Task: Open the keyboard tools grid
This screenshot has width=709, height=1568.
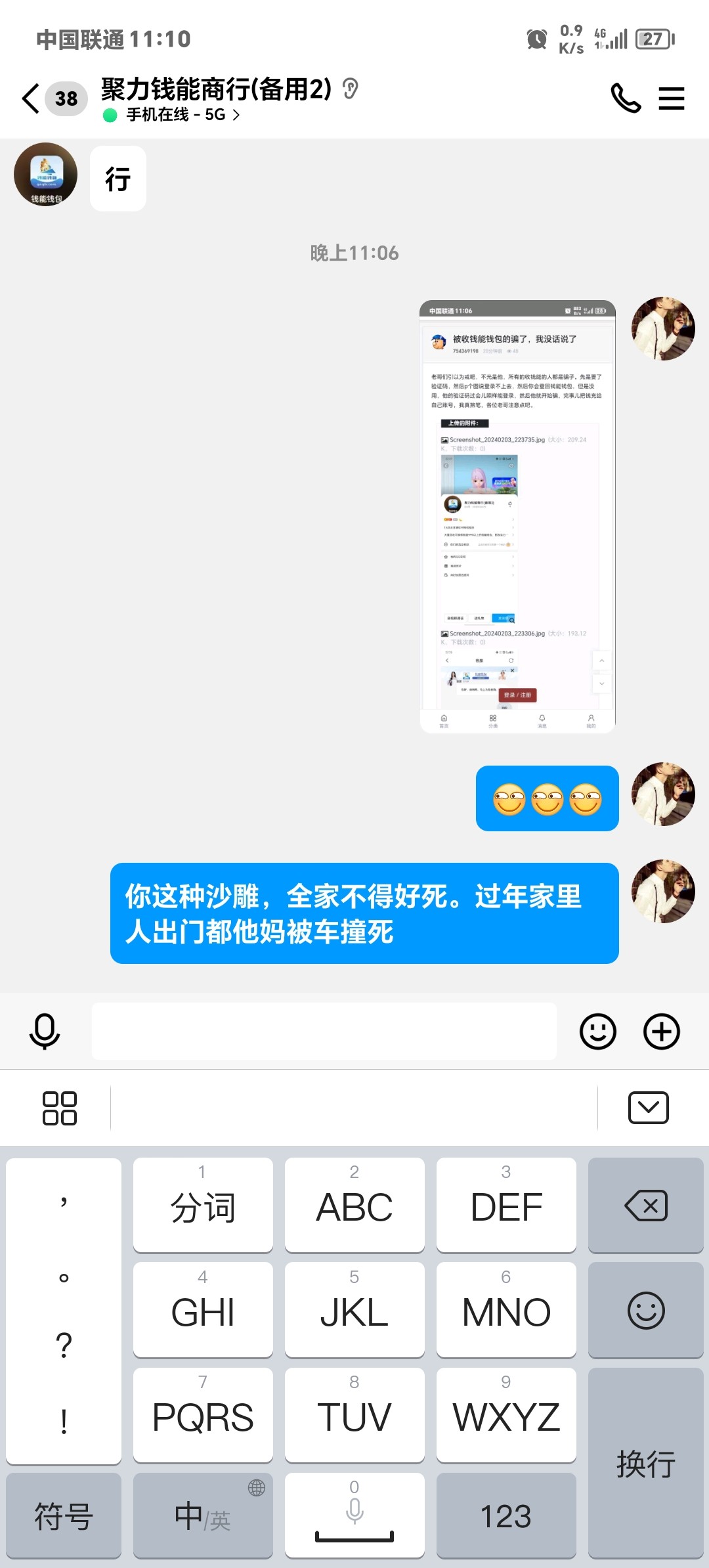Action: pyautogui.click(x=59, y=1108)
